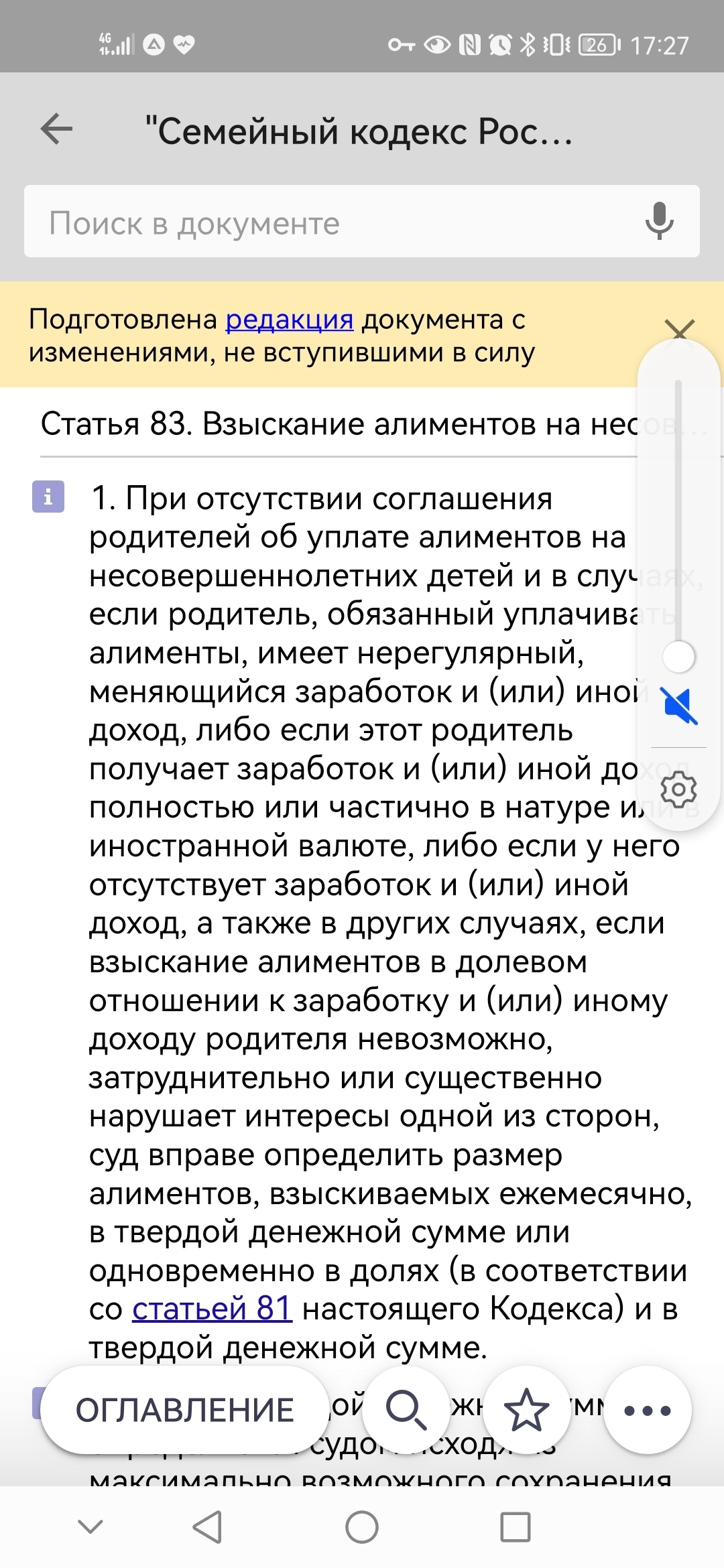Go to the home screen via the circle button

click(x=362, y=1527)
